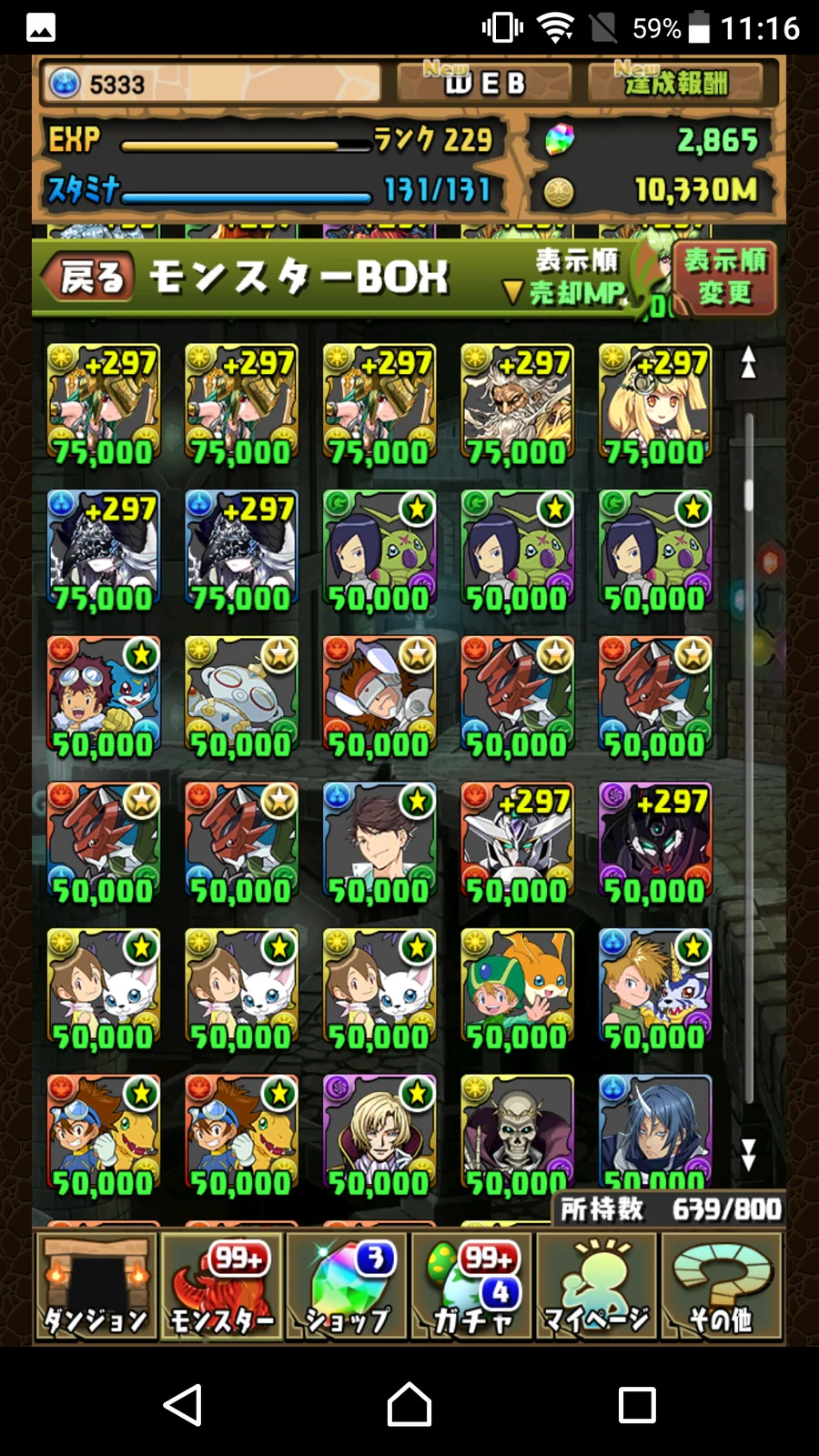Open the 表示順変更 sort order button
819x1456 pixels.
(x=724, y=278)
